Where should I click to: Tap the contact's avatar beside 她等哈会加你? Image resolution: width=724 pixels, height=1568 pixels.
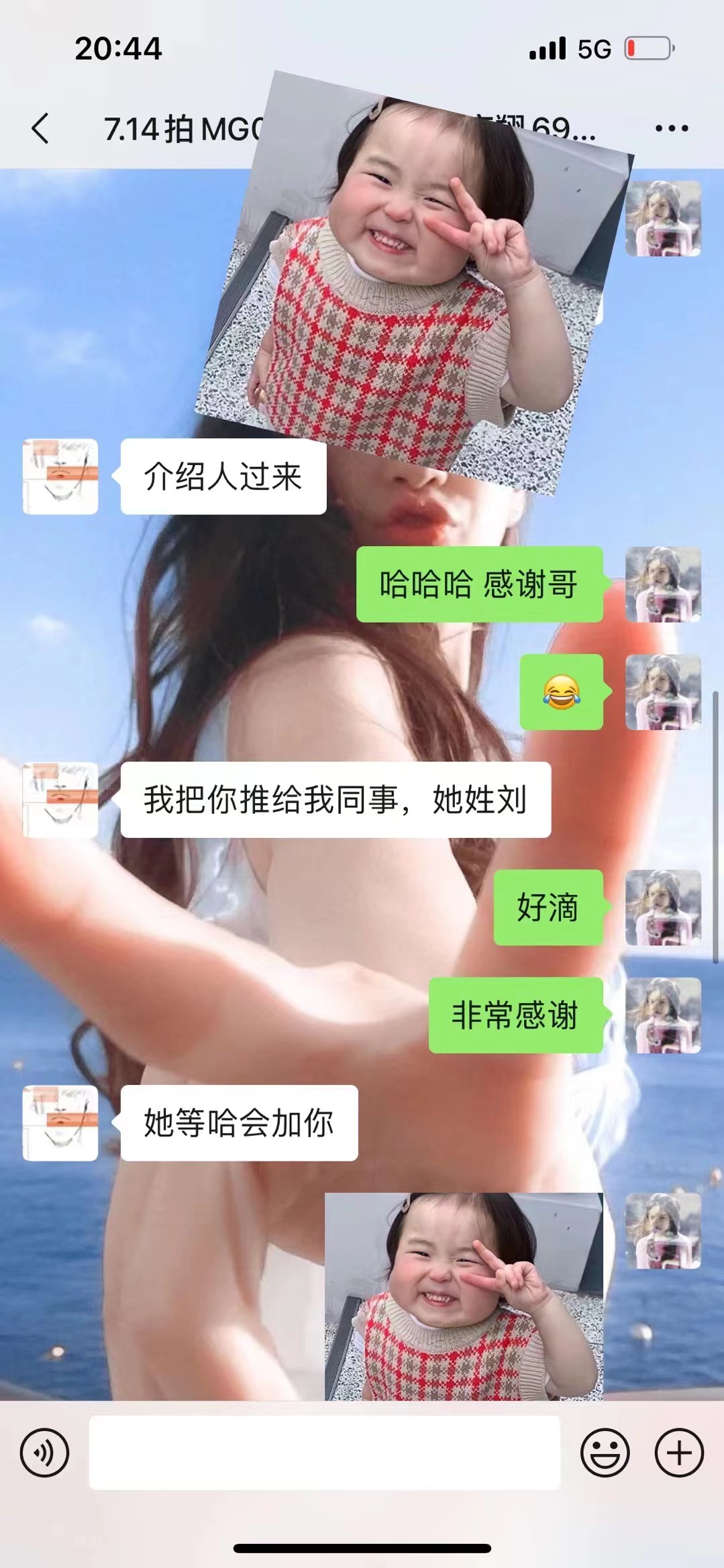pyautogui.click(x=60, y=1123)
